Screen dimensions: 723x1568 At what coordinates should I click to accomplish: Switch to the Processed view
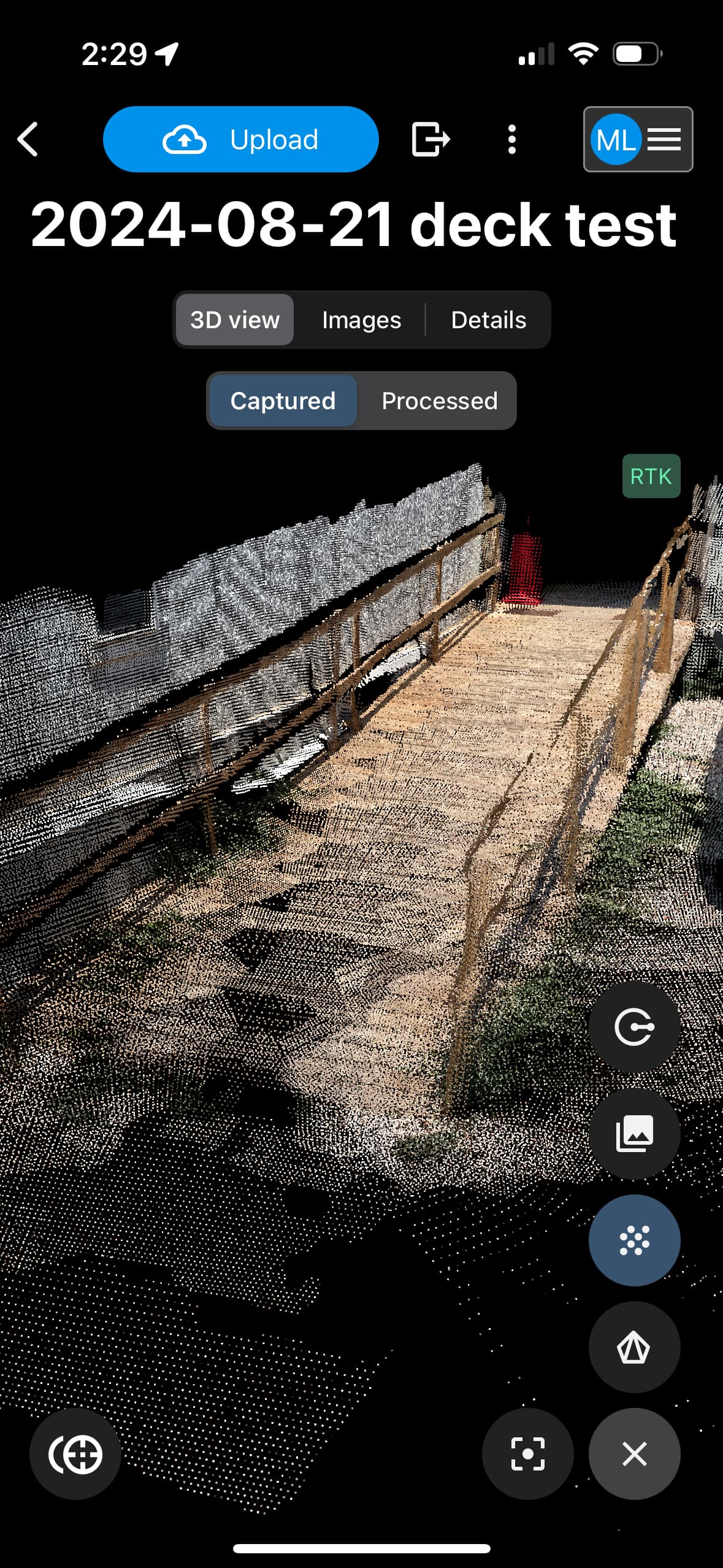439,401
